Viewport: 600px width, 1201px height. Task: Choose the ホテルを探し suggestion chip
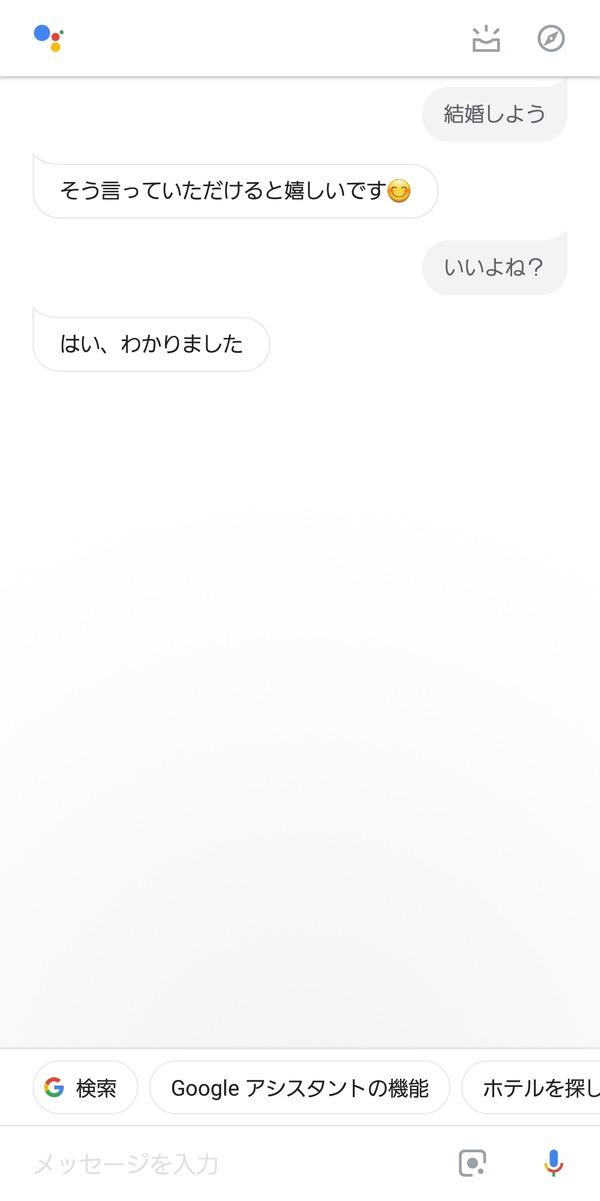coord(535,1088)
